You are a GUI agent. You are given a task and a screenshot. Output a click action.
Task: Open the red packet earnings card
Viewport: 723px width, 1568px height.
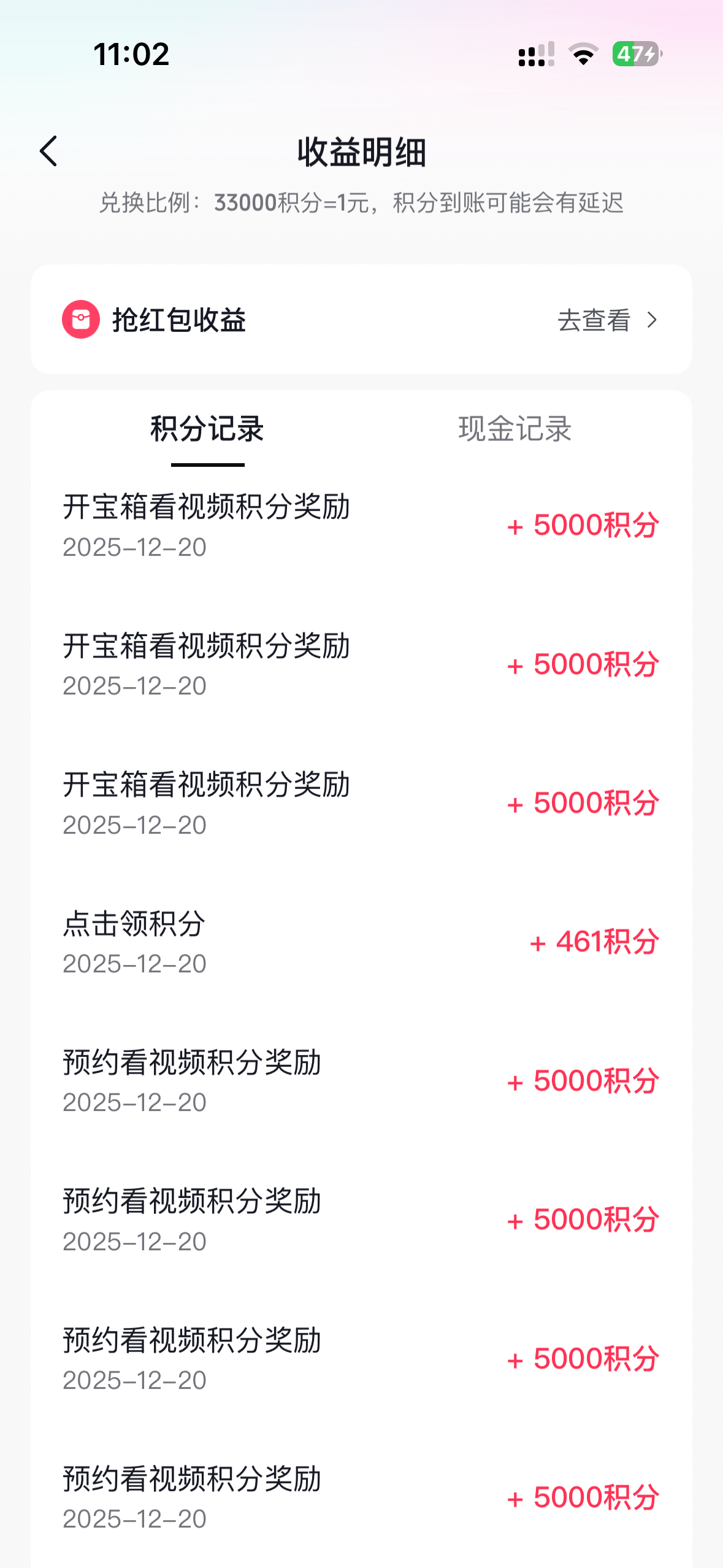coord(362,318)
